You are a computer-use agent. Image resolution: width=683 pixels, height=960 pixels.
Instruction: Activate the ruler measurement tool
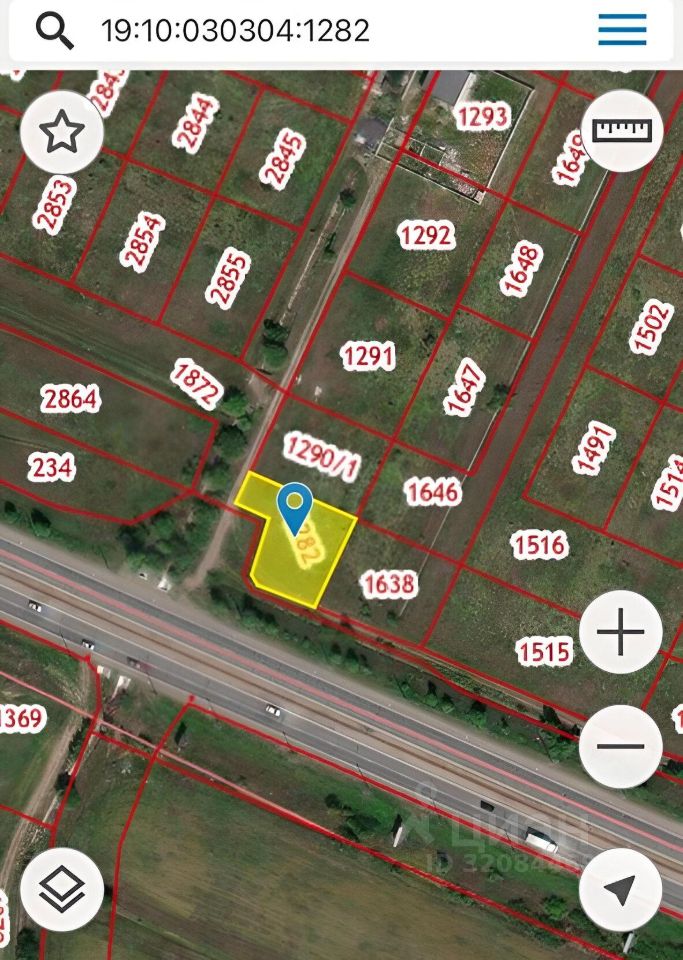[x=622, y=130]
